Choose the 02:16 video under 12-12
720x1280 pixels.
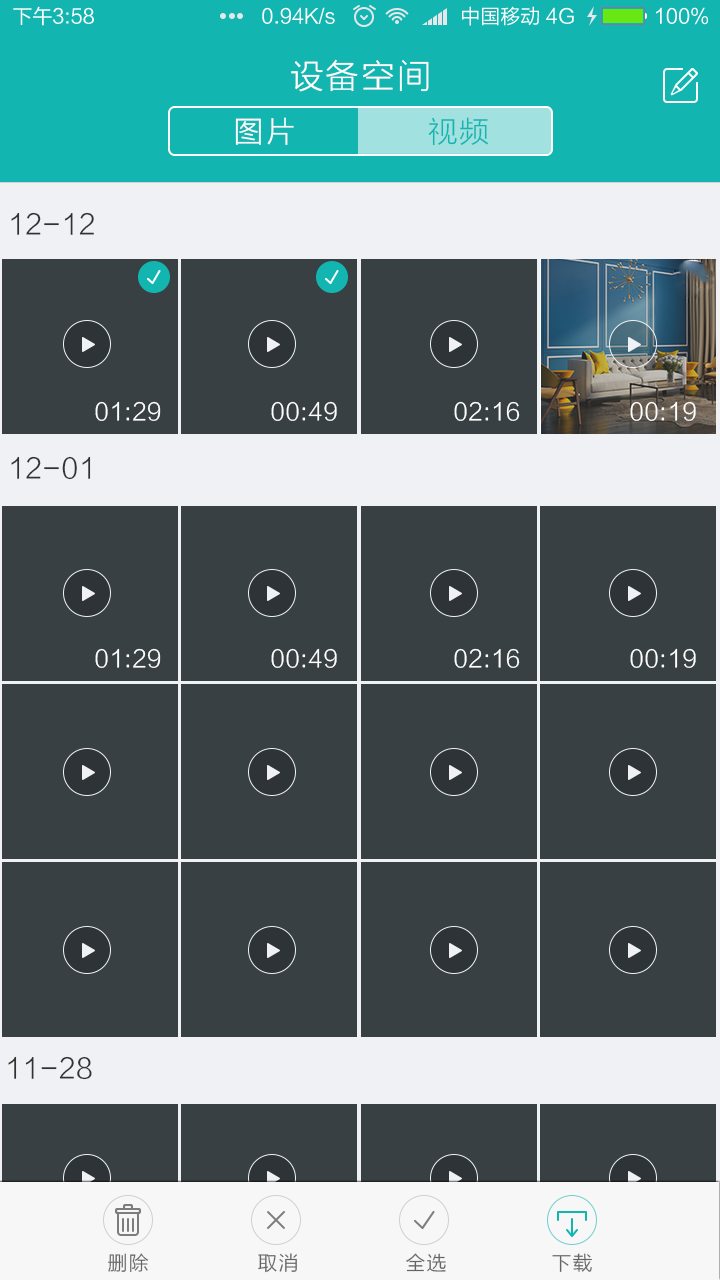pyautogui.click(x=449, y=346)
